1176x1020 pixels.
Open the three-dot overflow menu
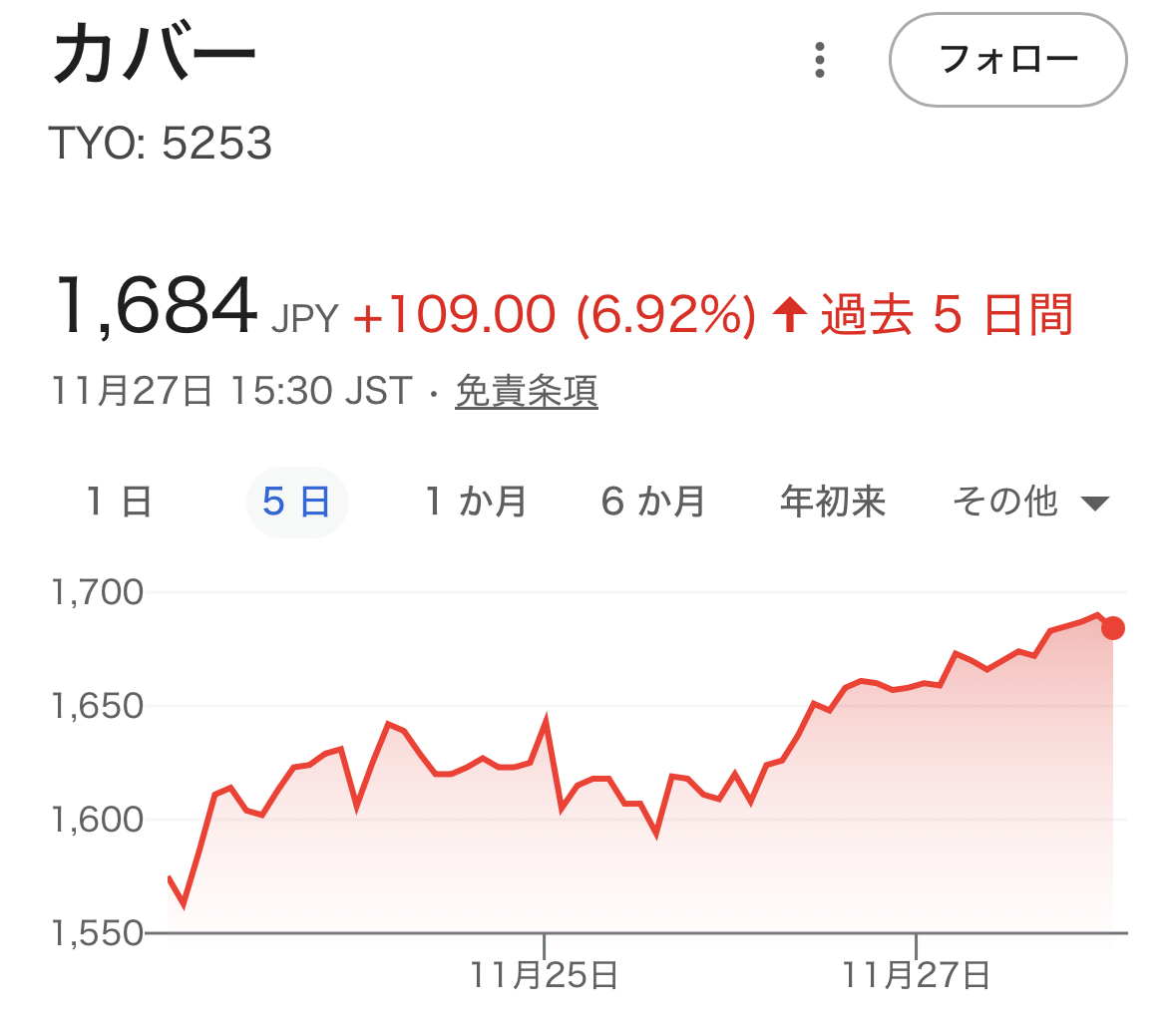[x=819, y=60]
